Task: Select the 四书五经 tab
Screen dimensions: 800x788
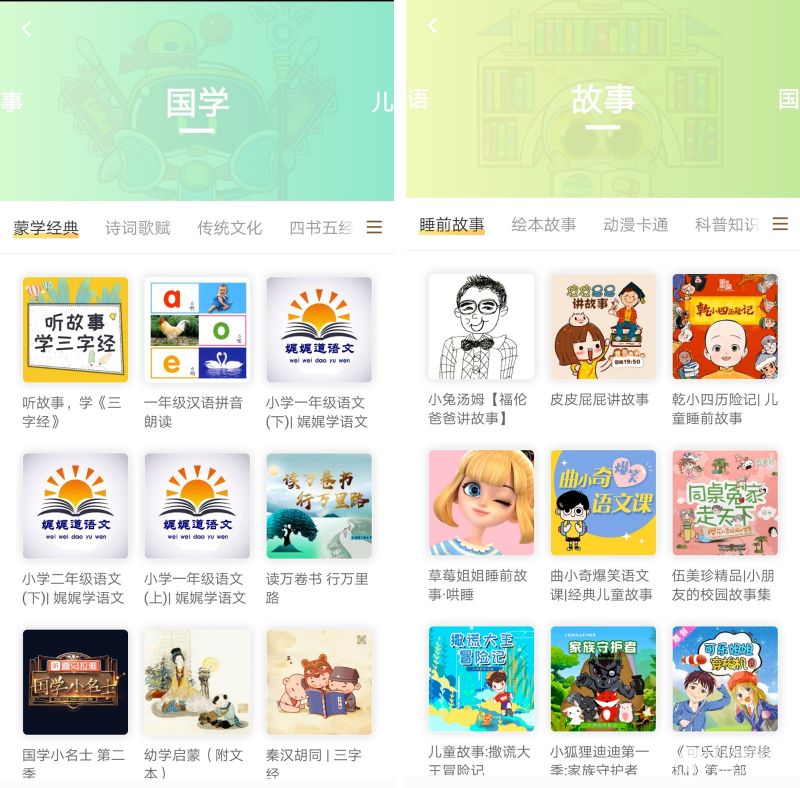Action: 320,228
